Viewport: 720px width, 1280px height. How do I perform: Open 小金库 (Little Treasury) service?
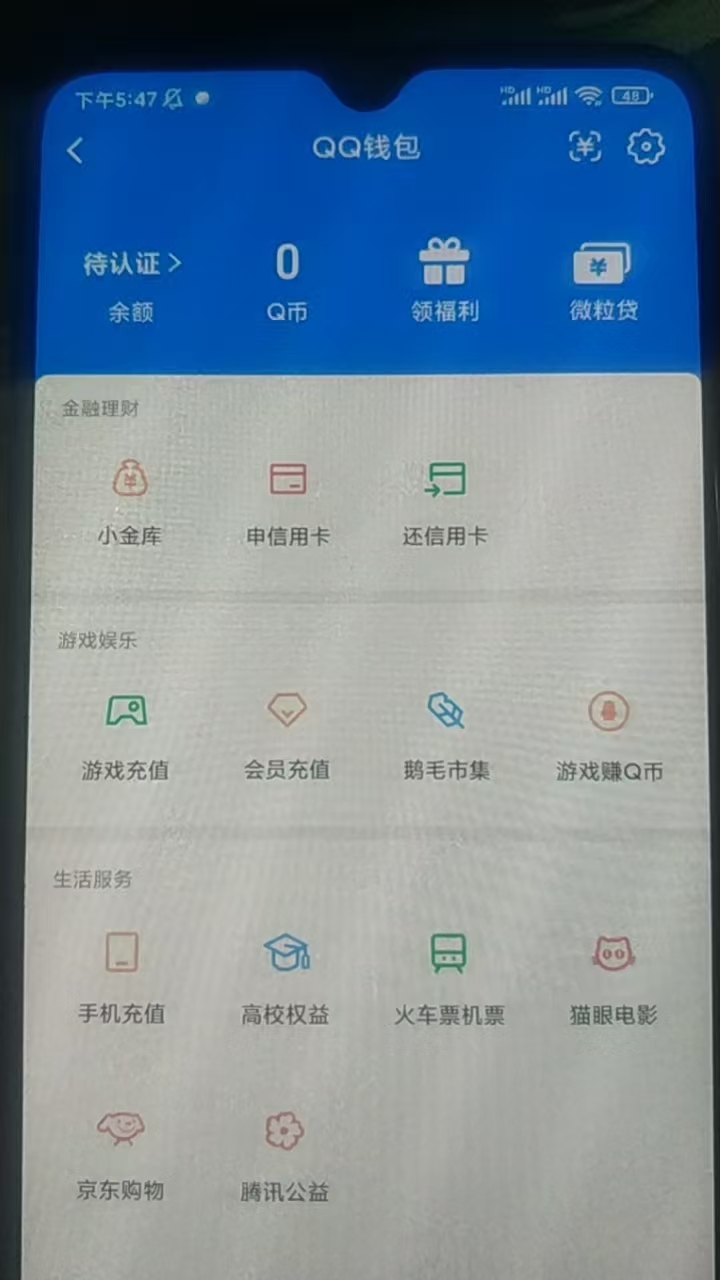pos(130,498)
